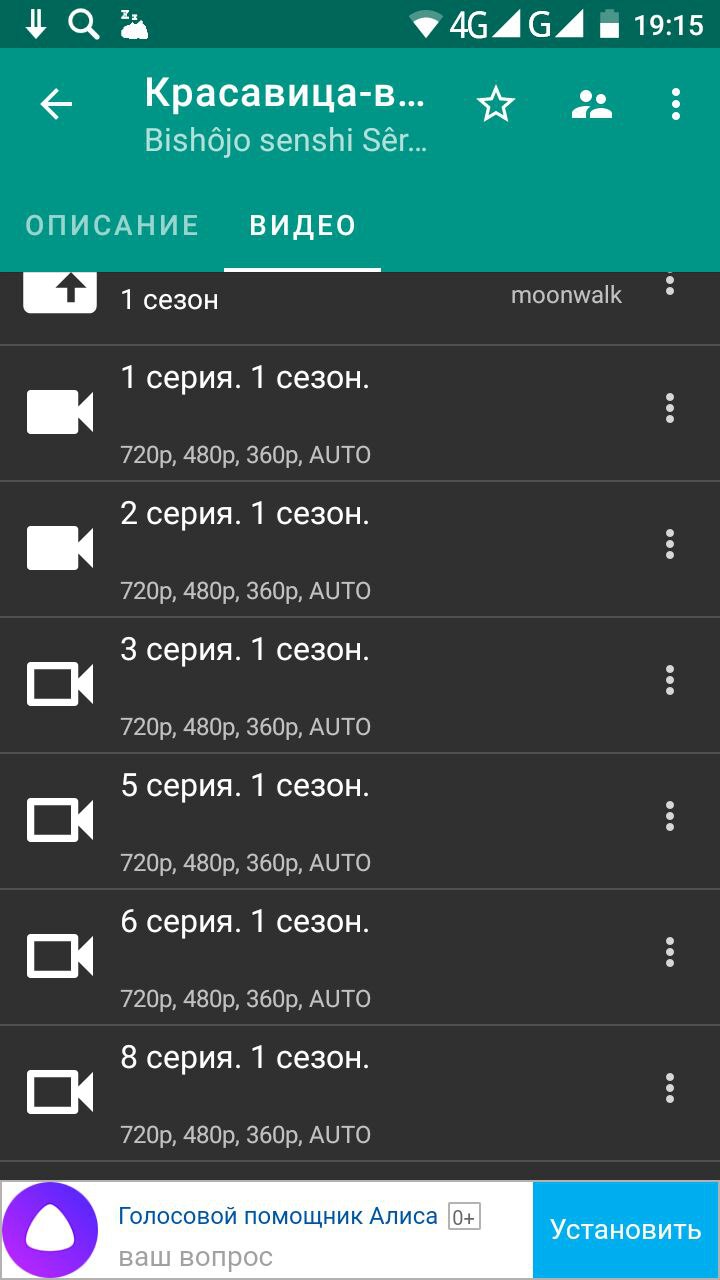The image size is (720, 1280).
Task: Select the ВИДЕО tab
Action: point(302,226)
